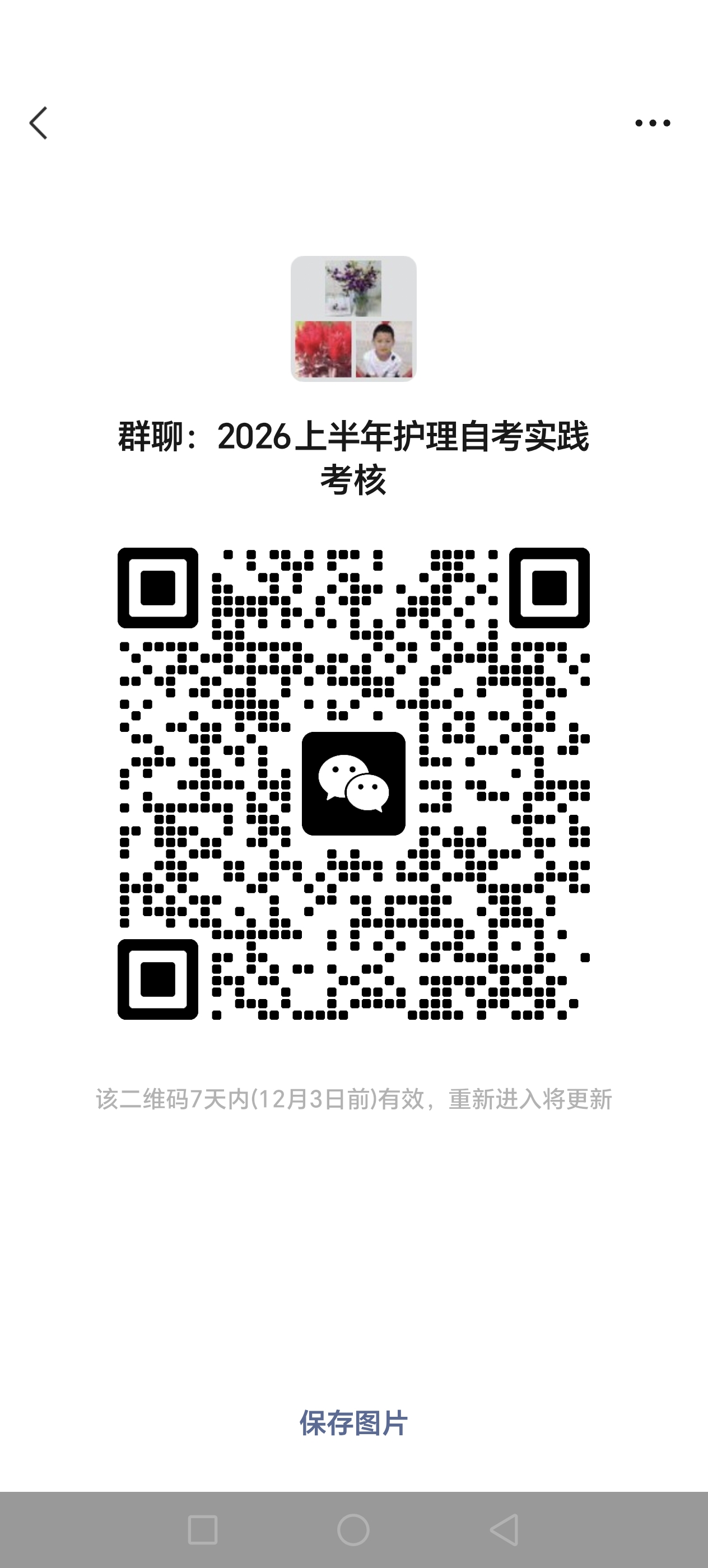Tap 保存图片 to save the QR image

point(353,1424)
